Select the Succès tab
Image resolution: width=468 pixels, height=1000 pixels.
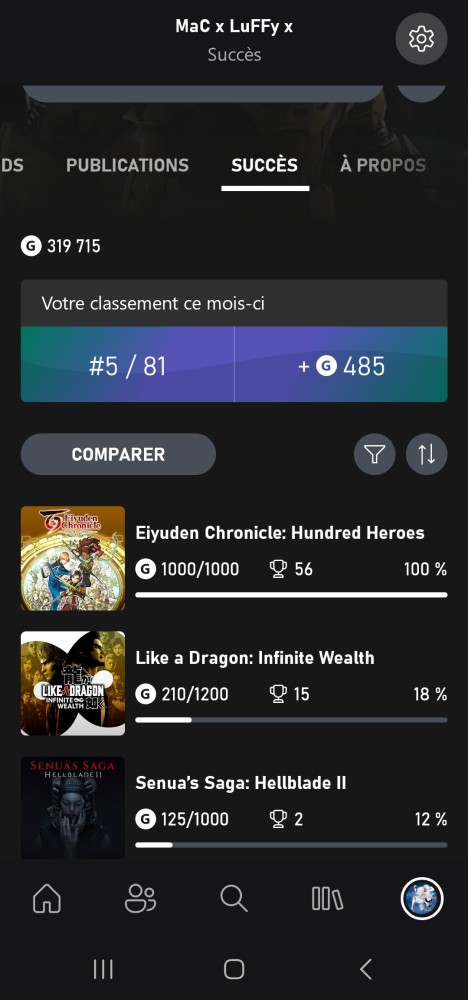coord(265,165)
